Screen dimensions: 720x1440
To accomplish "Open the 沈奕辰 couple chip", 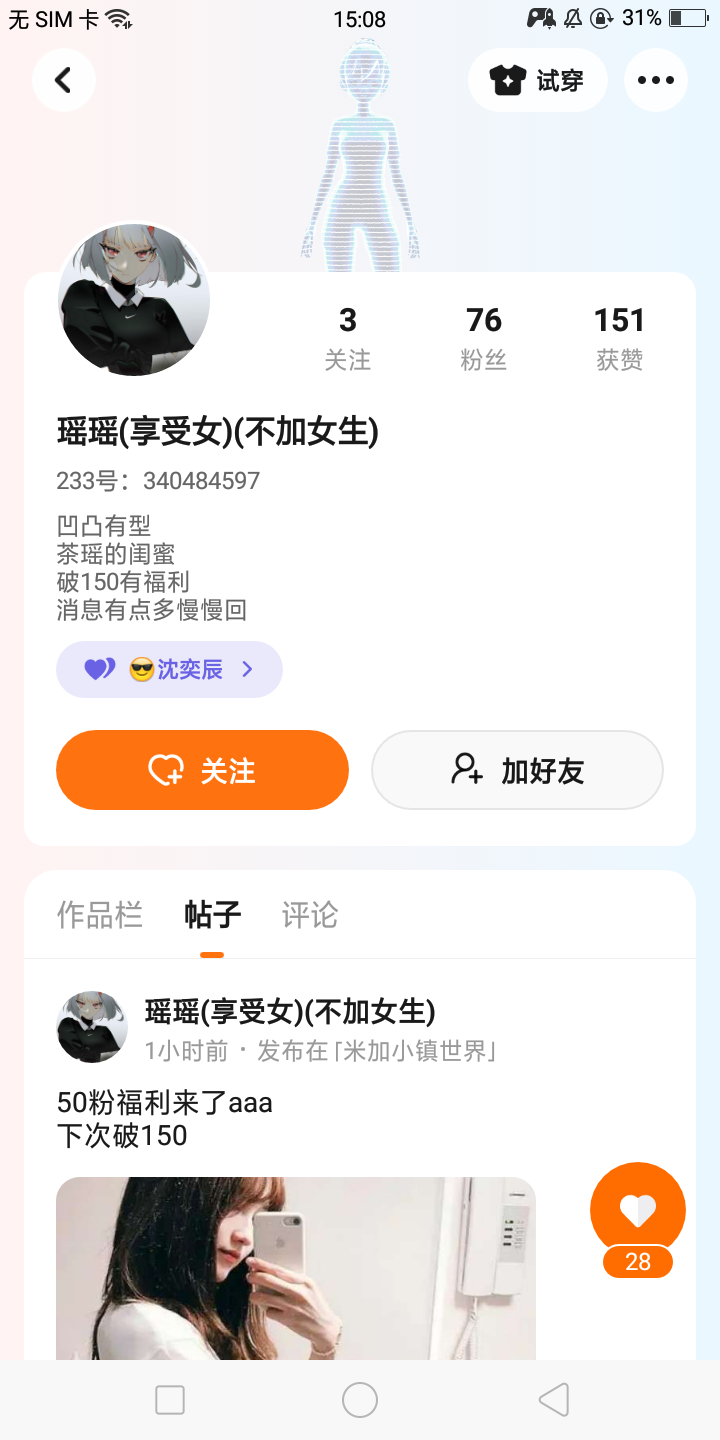I will 169,669.
